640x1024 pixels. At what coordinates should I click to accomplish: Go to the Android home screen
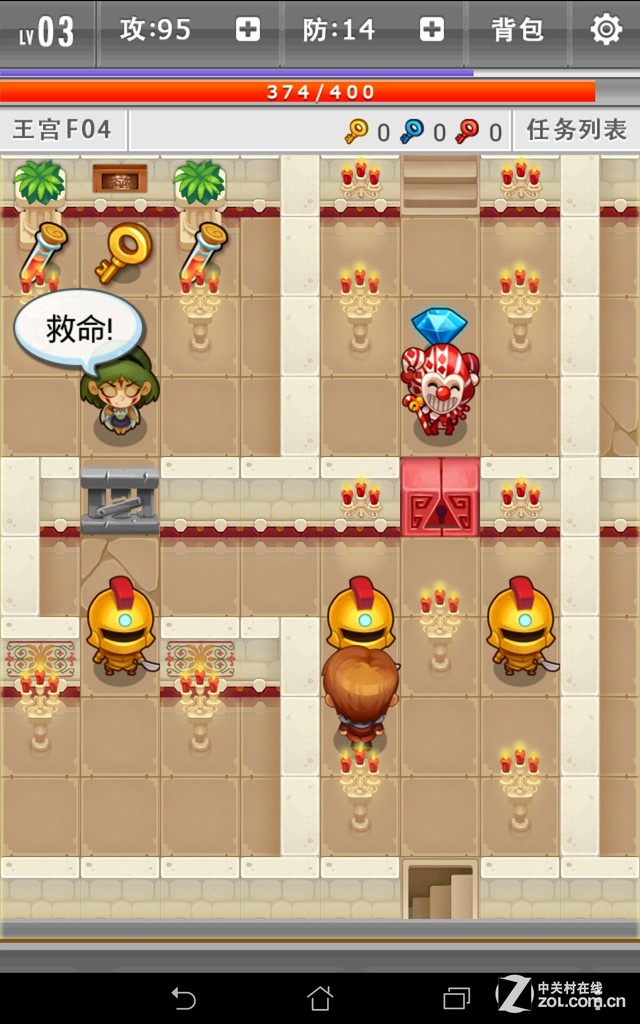tap(320, 997)
